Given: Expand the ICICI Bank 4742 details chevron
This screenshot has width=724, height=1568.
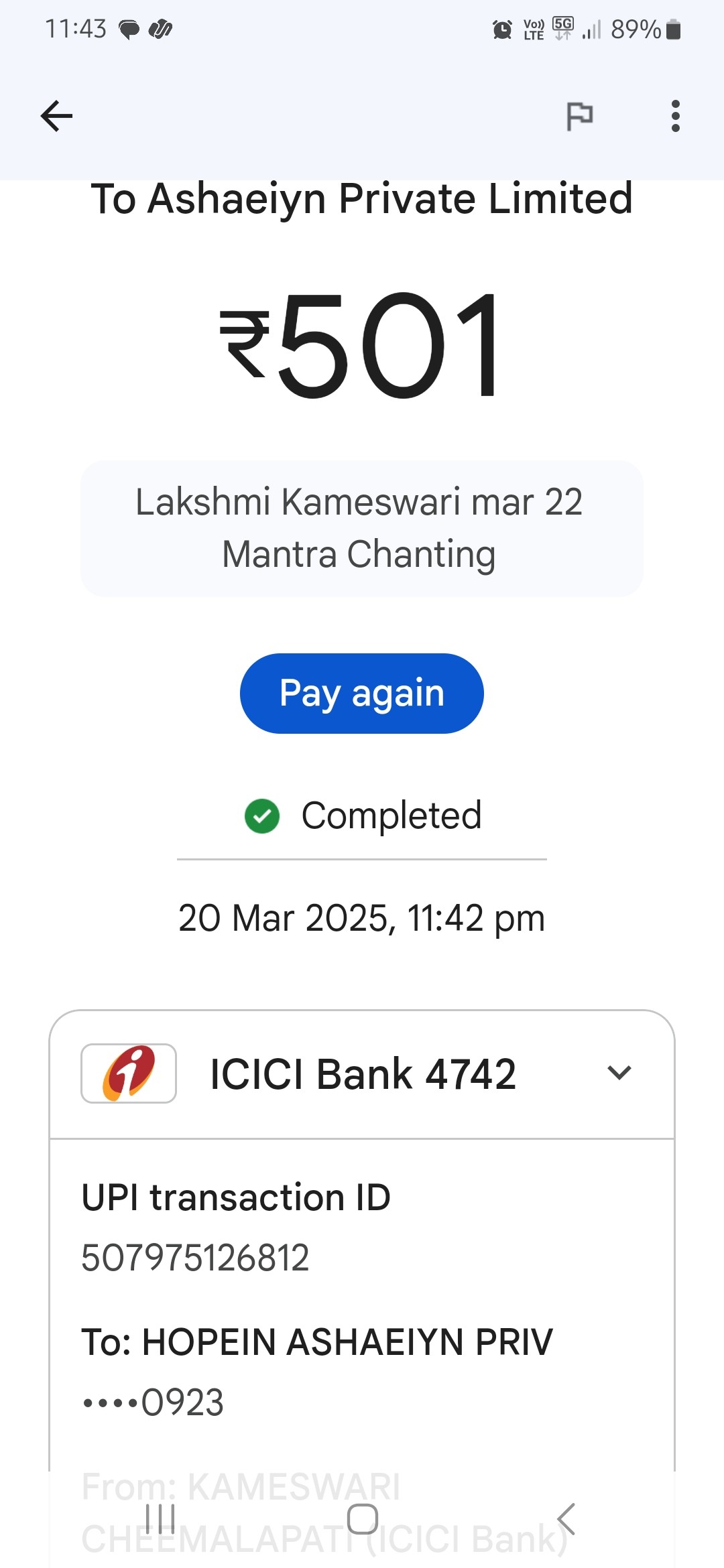Looking at the screenshot, I should click(619, 1073).
